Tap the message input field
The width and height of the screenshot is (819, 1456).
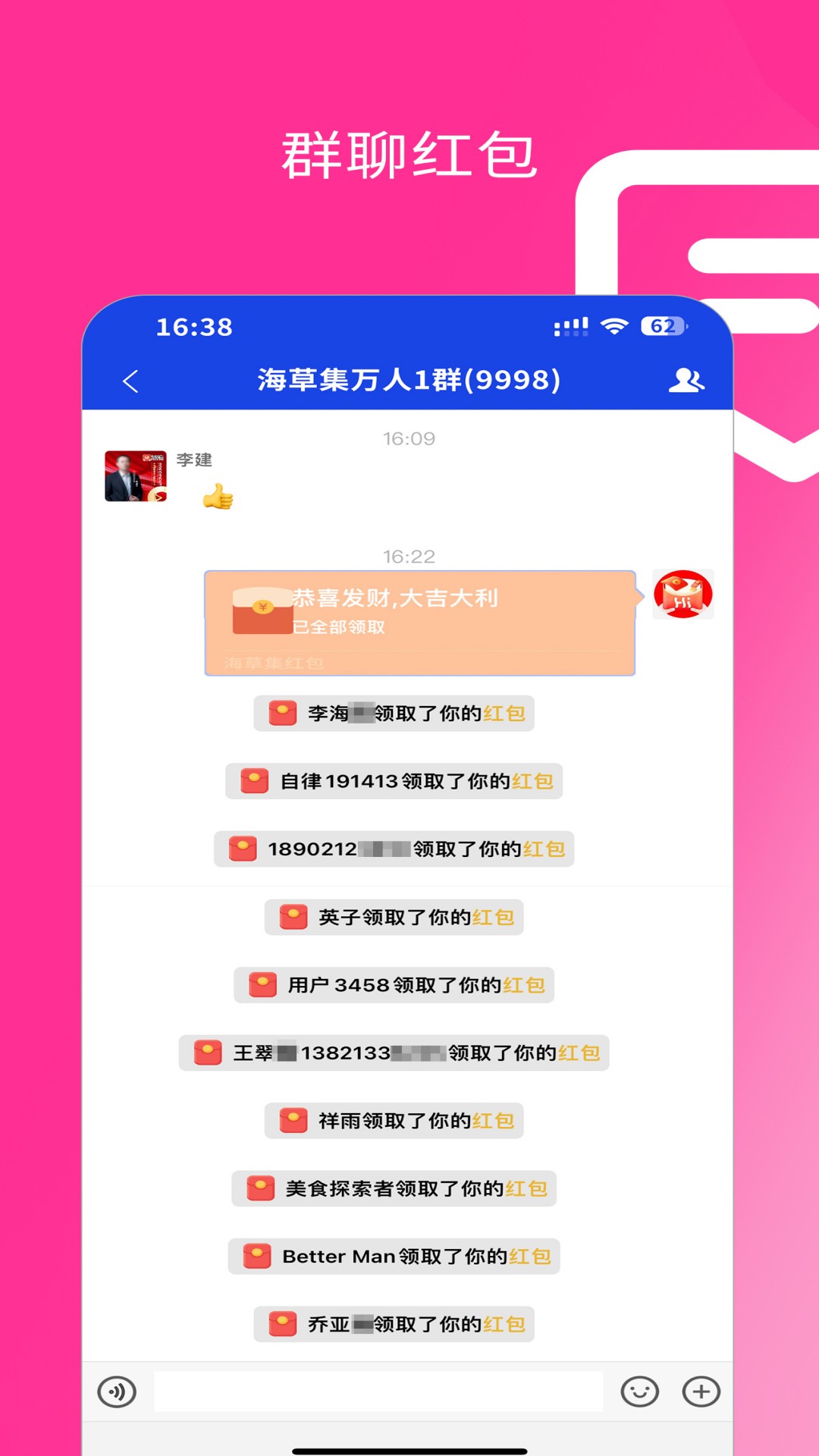[379, 1392]
